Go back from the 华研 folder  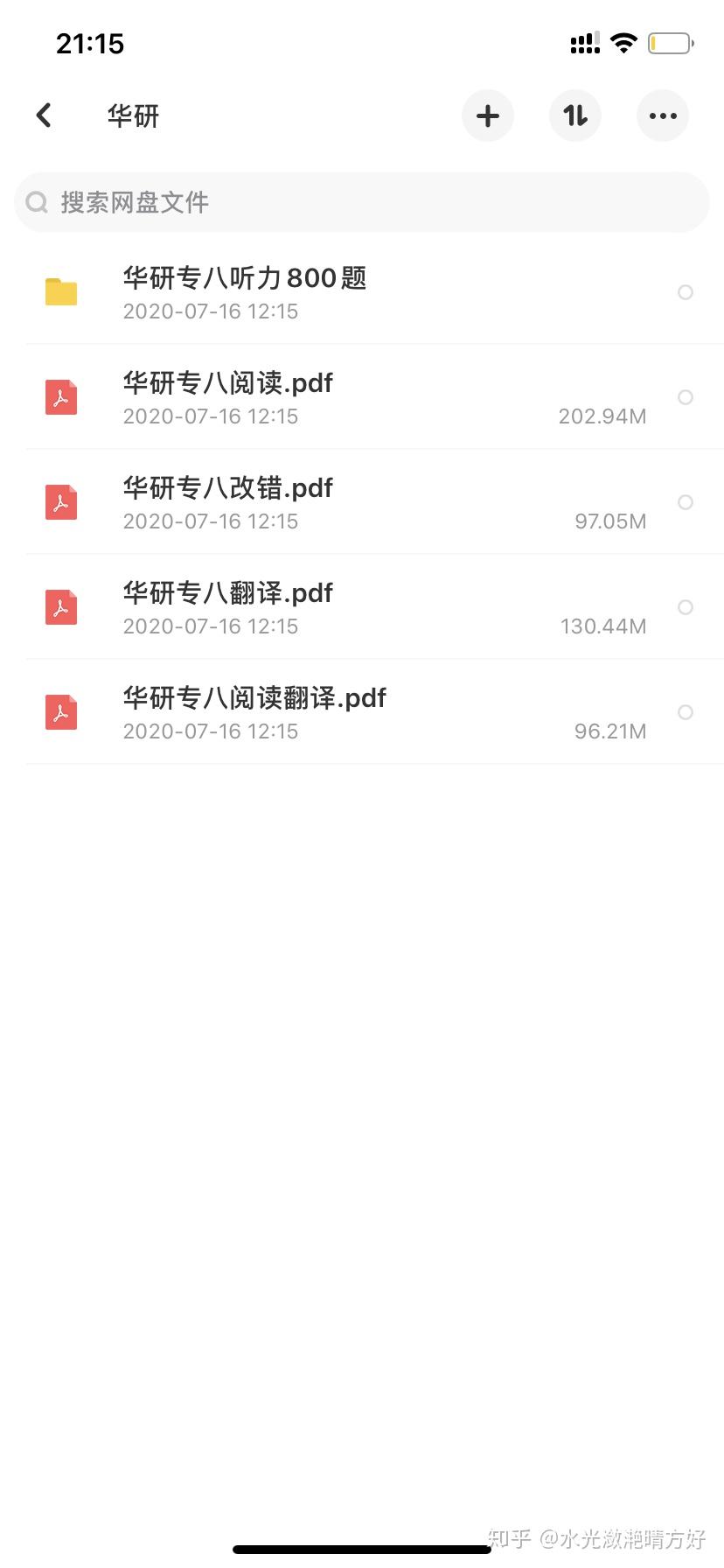point(44,115)
